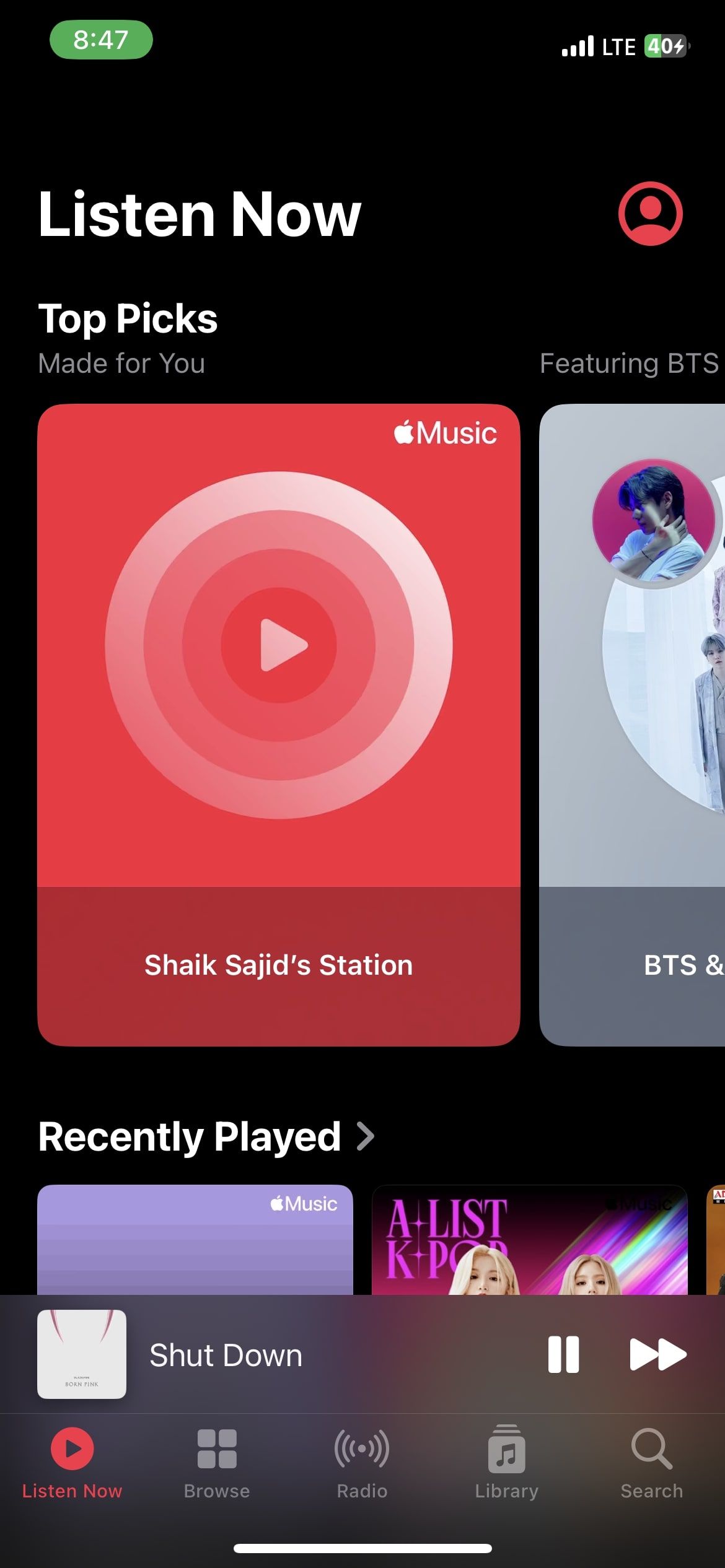
Task: Skip to the next track
Action: (x=657, y=1354)
